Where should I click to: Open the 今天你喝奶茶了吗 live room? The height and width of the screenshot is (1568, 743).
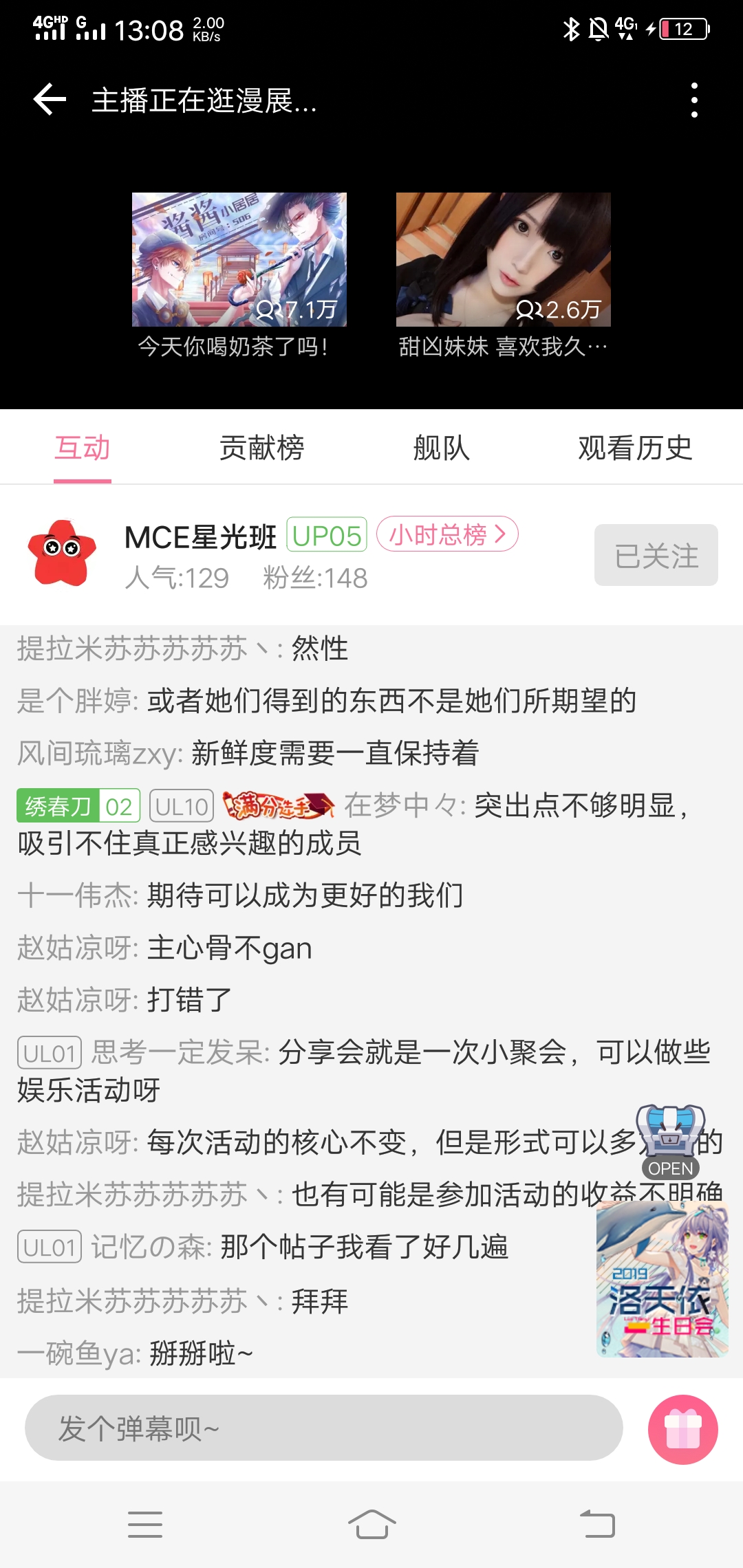point(239,260)
